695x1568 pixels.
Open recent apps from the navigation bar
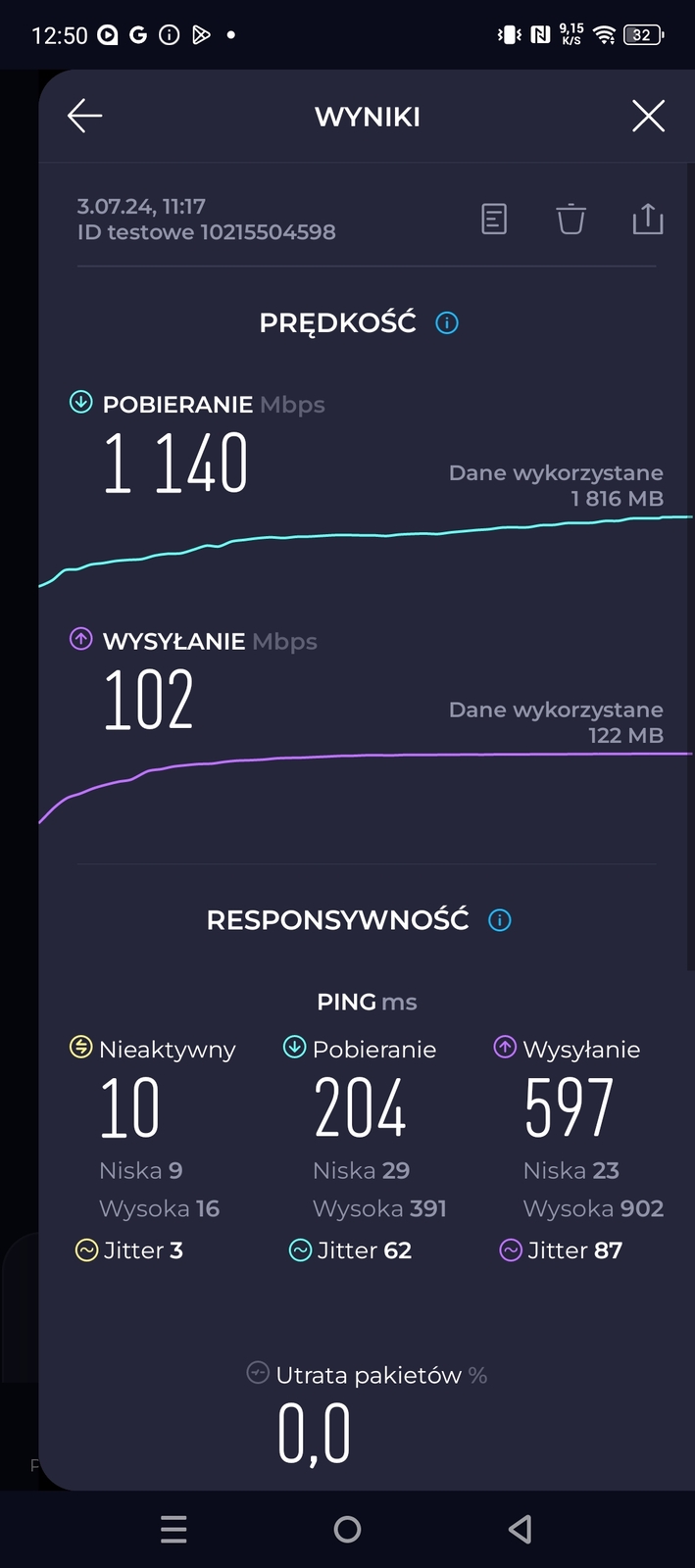[x=174, y=1529]
